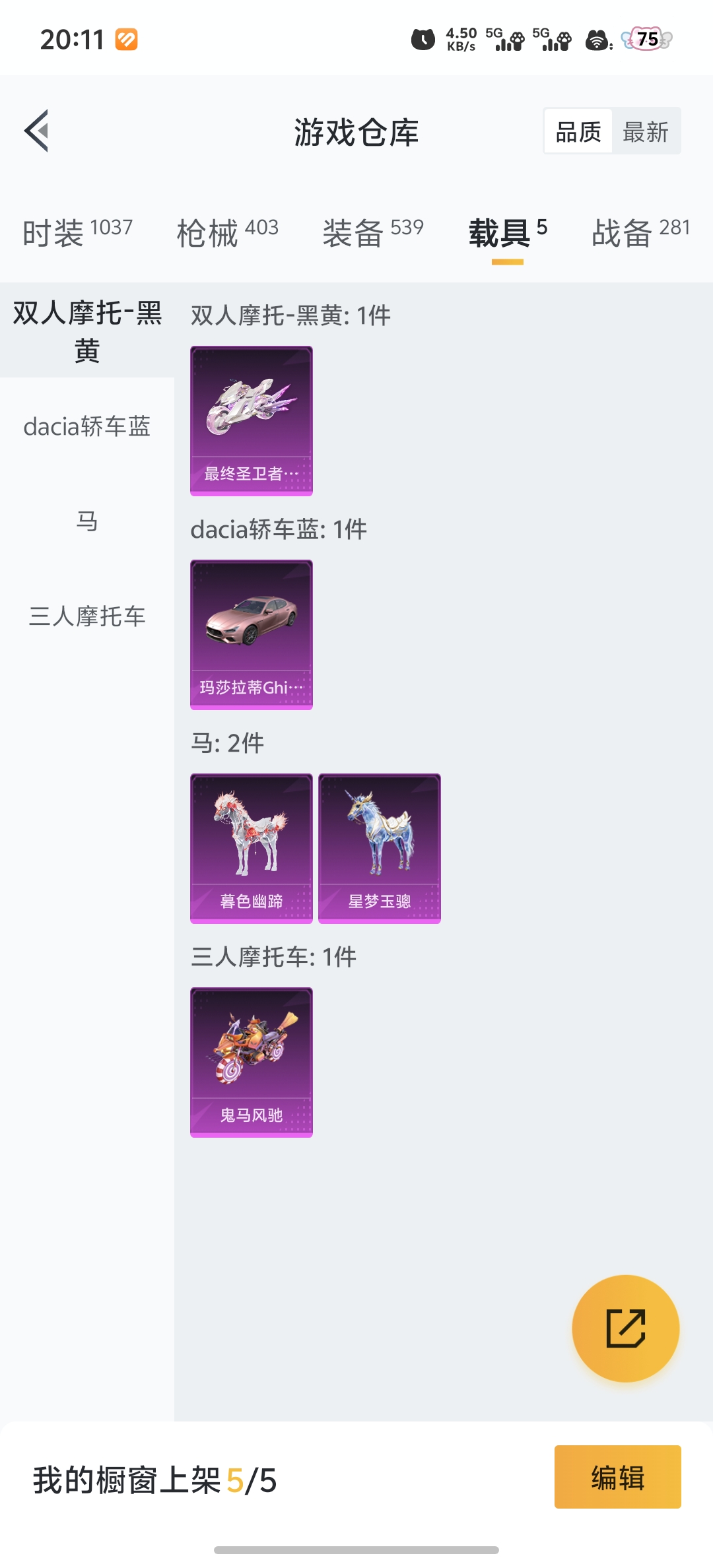The height and width of the screenshot is (1568, 713).
Task: Select the 暮色幽蹄 horse thumbnail
Action: point(251,848)
